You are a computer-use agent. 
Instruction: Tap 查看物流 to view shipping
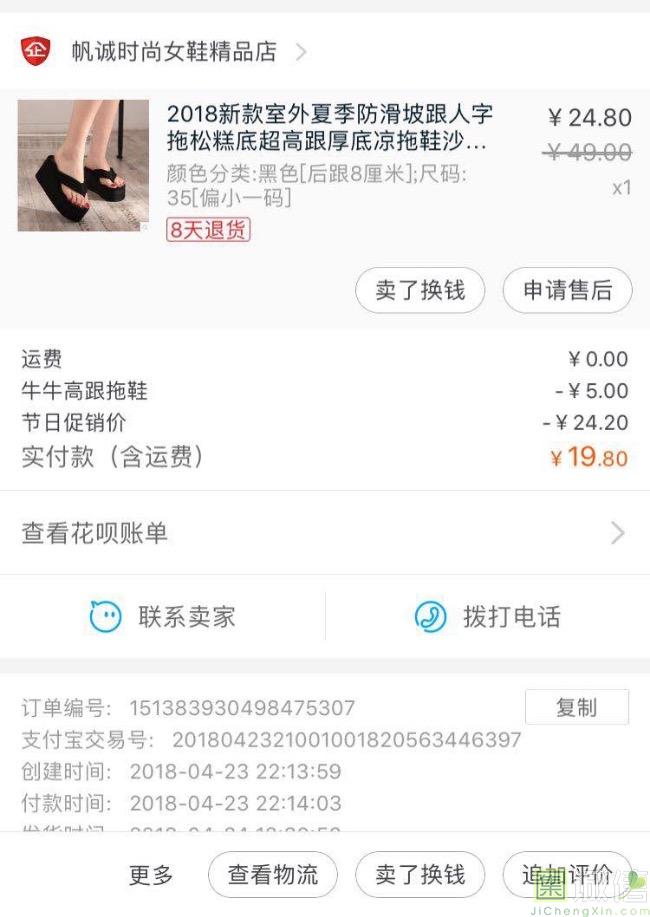[x=273, y=875]
